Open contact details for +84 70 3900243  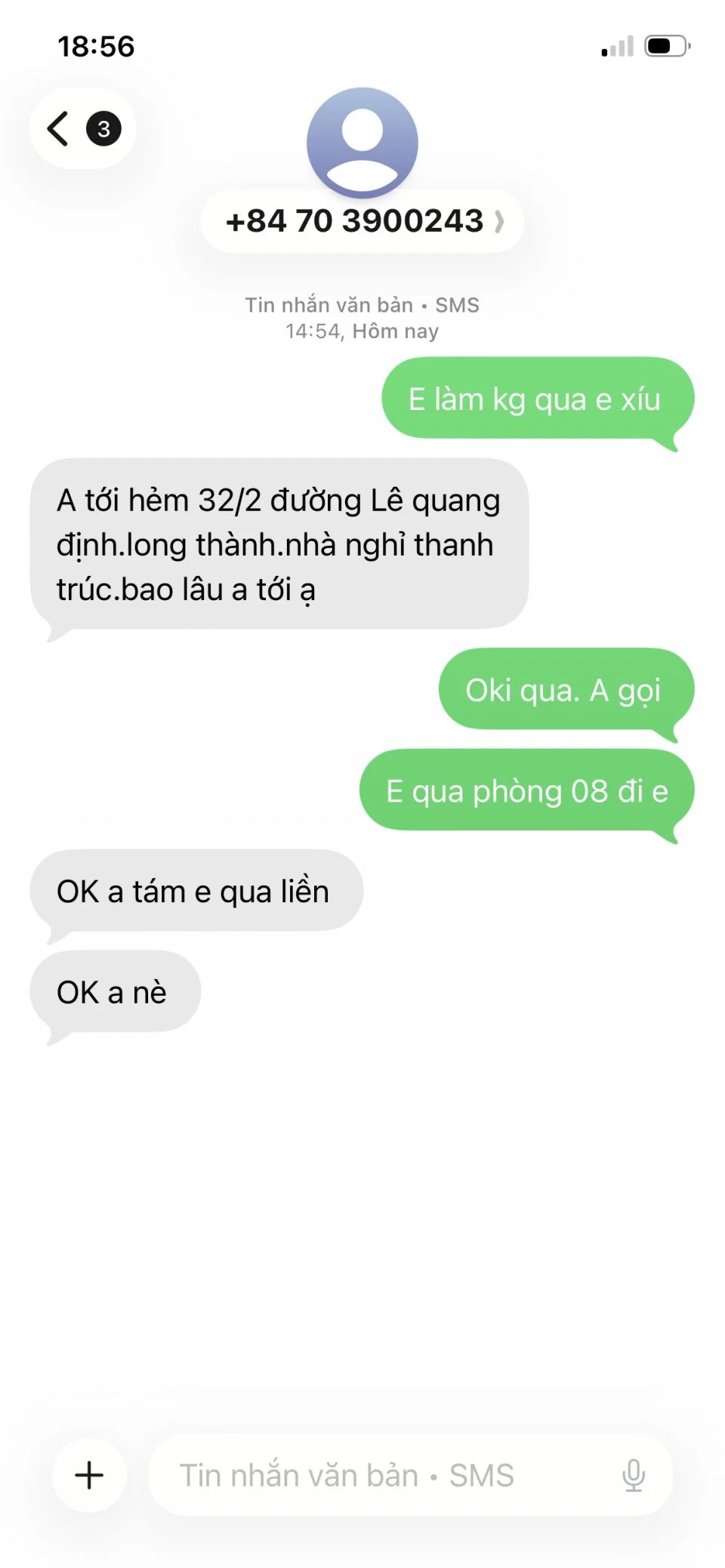(x=362, y=221)
